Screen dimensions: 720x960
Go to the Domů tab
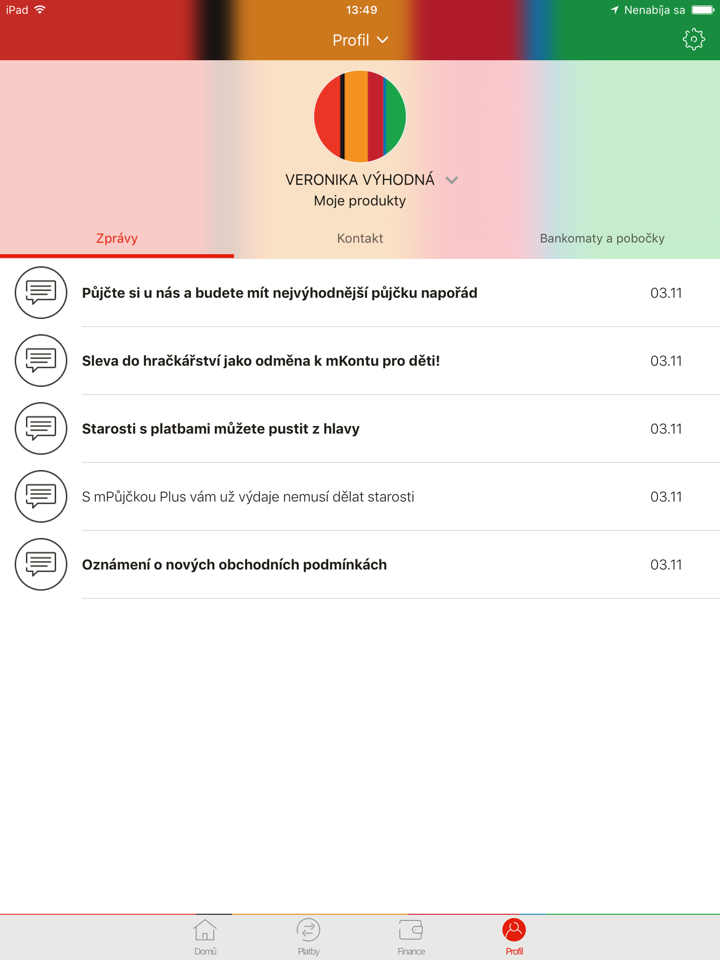click(205, 937)
